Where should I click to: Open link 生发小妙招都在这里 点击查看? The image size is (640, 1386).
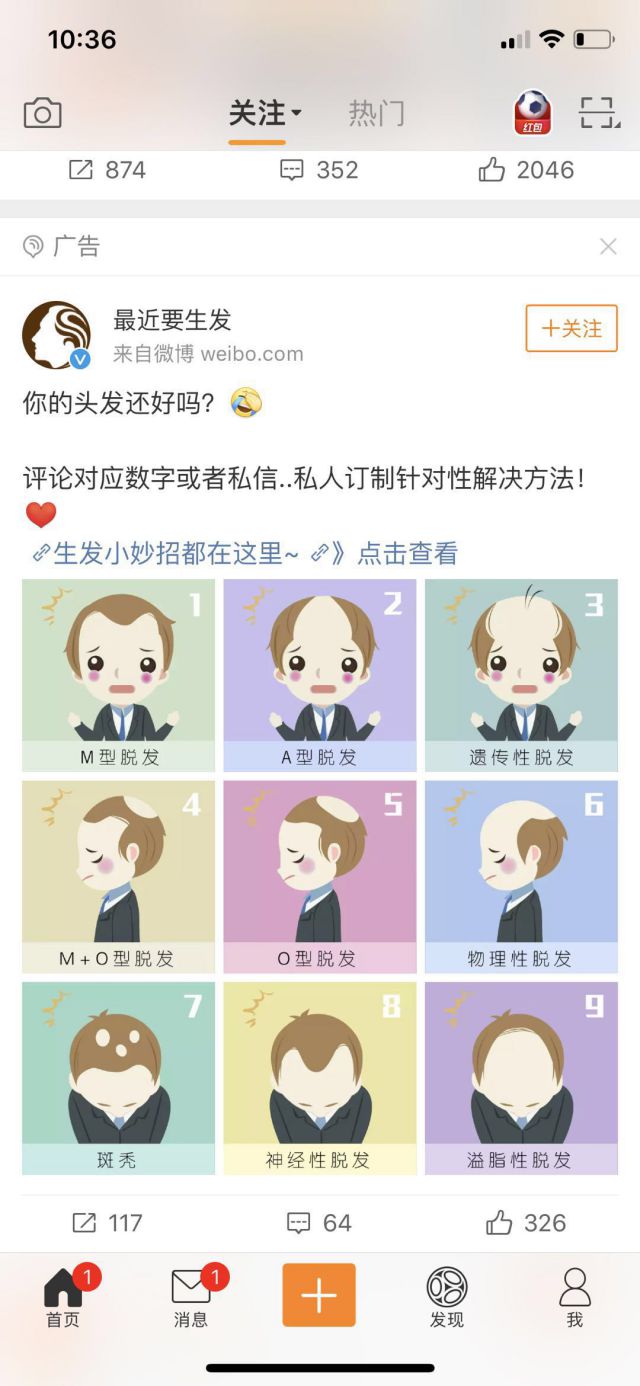click(245, 553)
